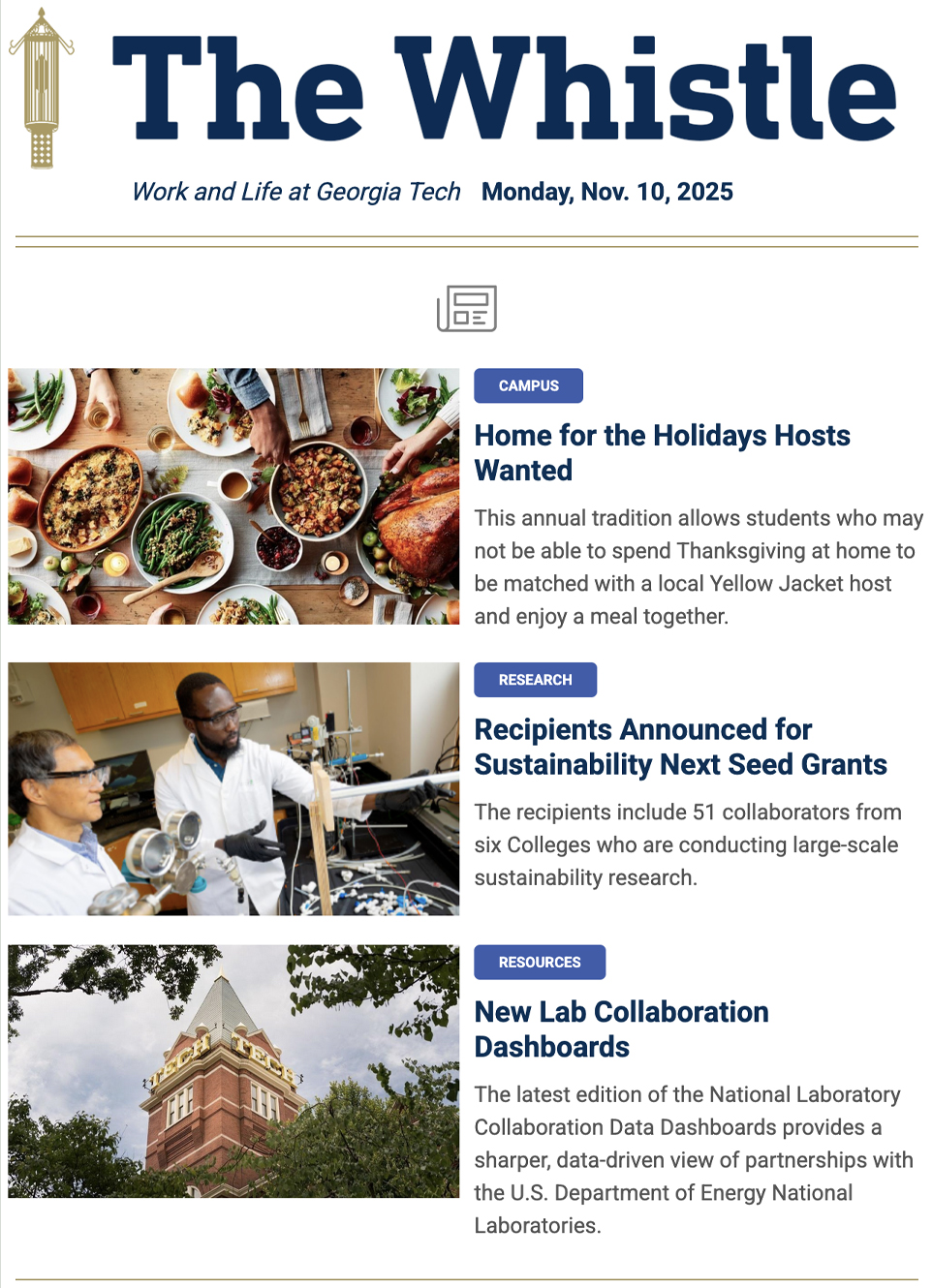Open the Sustainability Next Seed Grants headline
Image resolution: width=932 pixels, height=1288 pixels.
coord(680,747)
